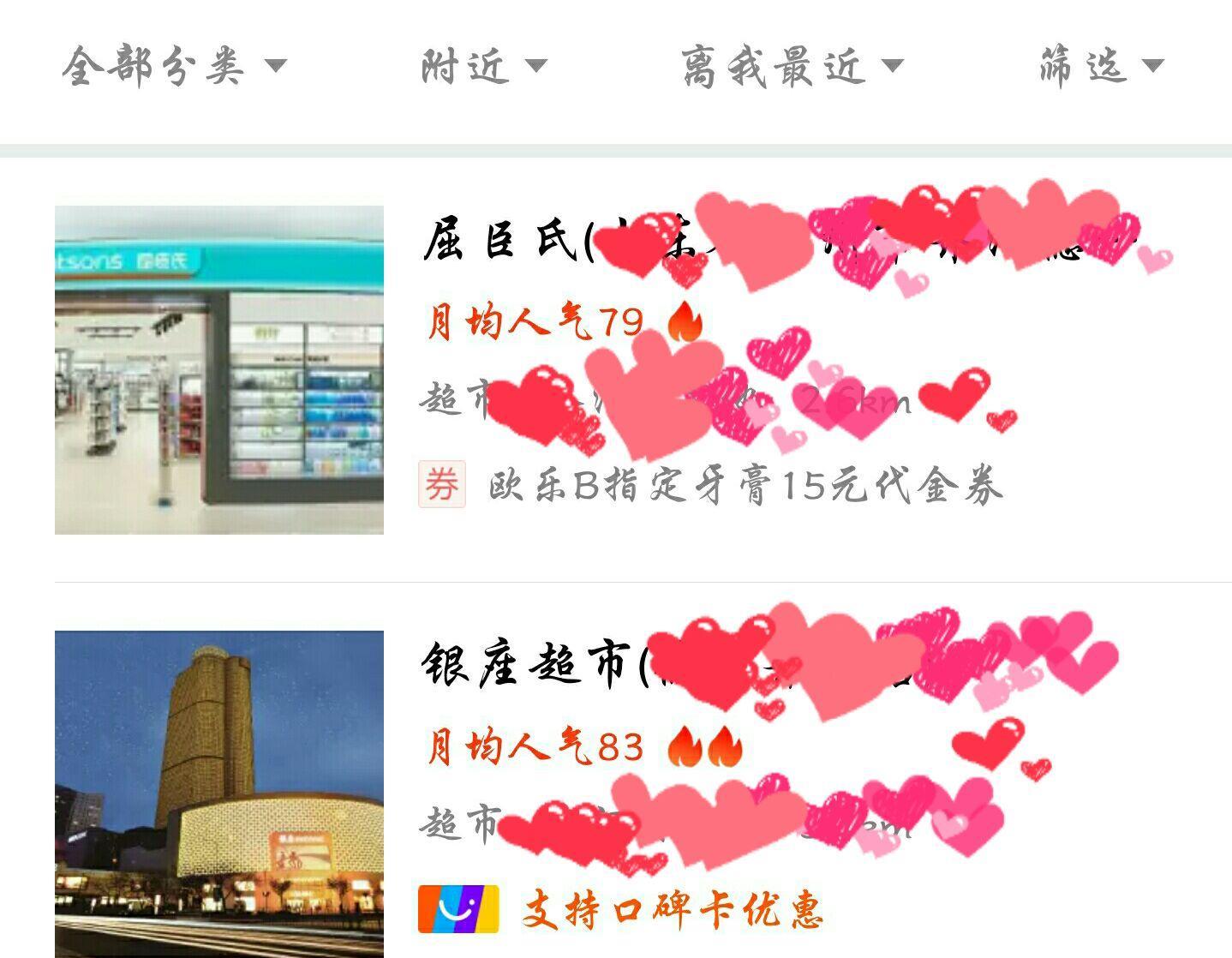Open the 筛选 filter options
Image resolution: width=1232 pixels, height=958 pixels.
[x=1101, y=66]
